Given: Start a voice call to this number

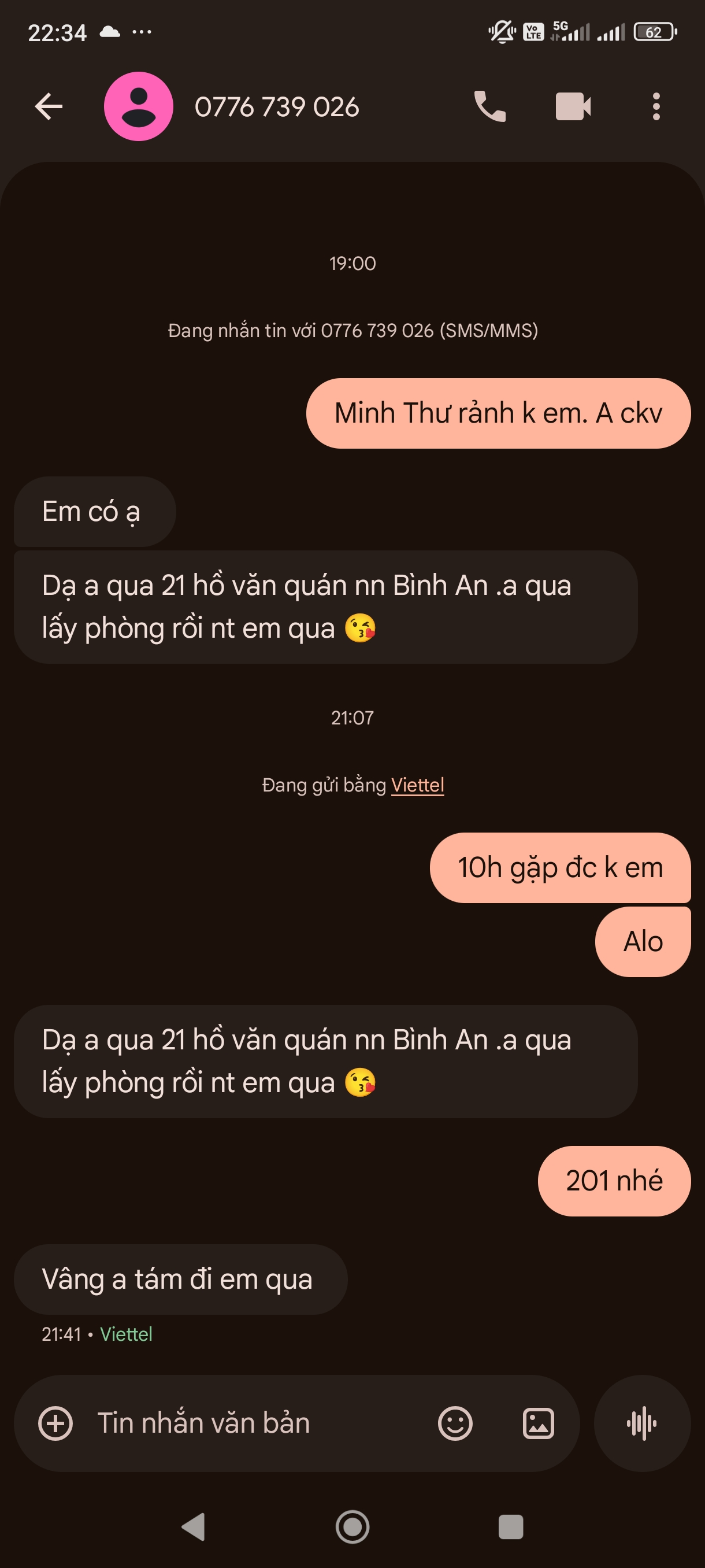Looking at the screenshot, I should pyautogui.click(x=489, y=107).
